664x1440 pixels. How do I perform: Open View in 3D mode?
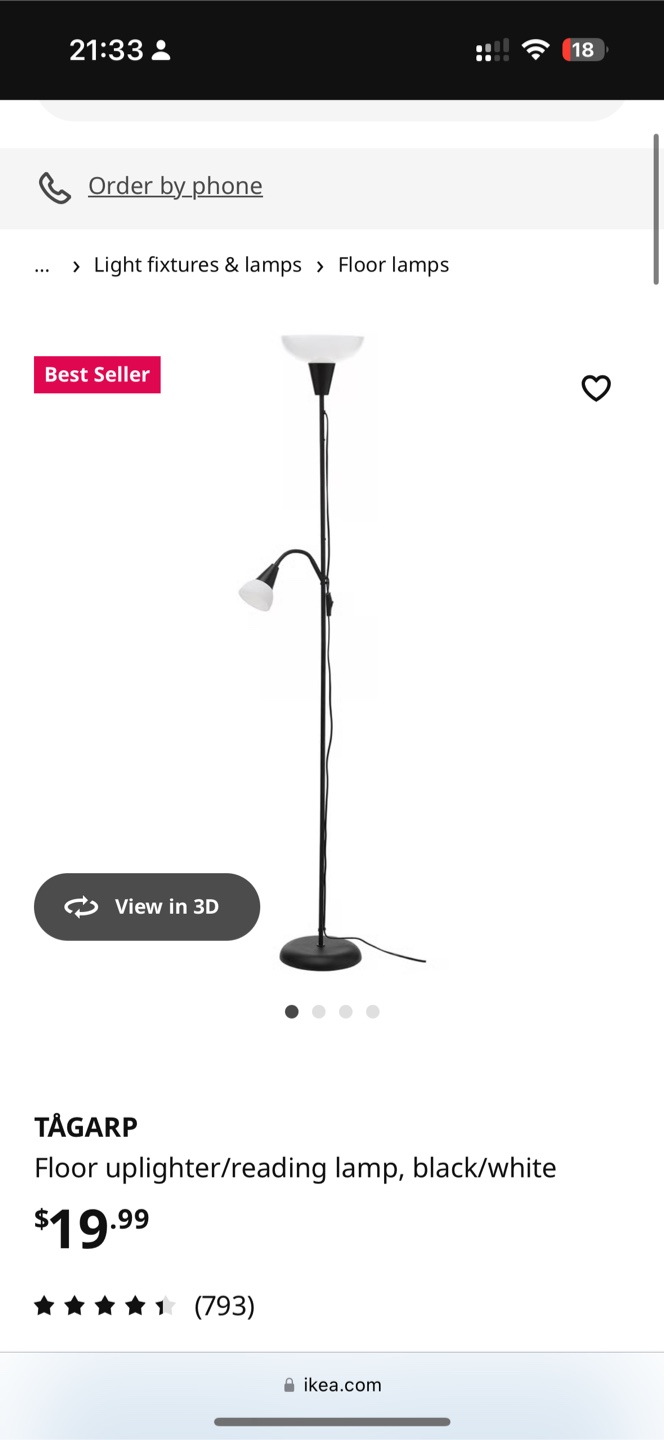click(x=147, y=907)
